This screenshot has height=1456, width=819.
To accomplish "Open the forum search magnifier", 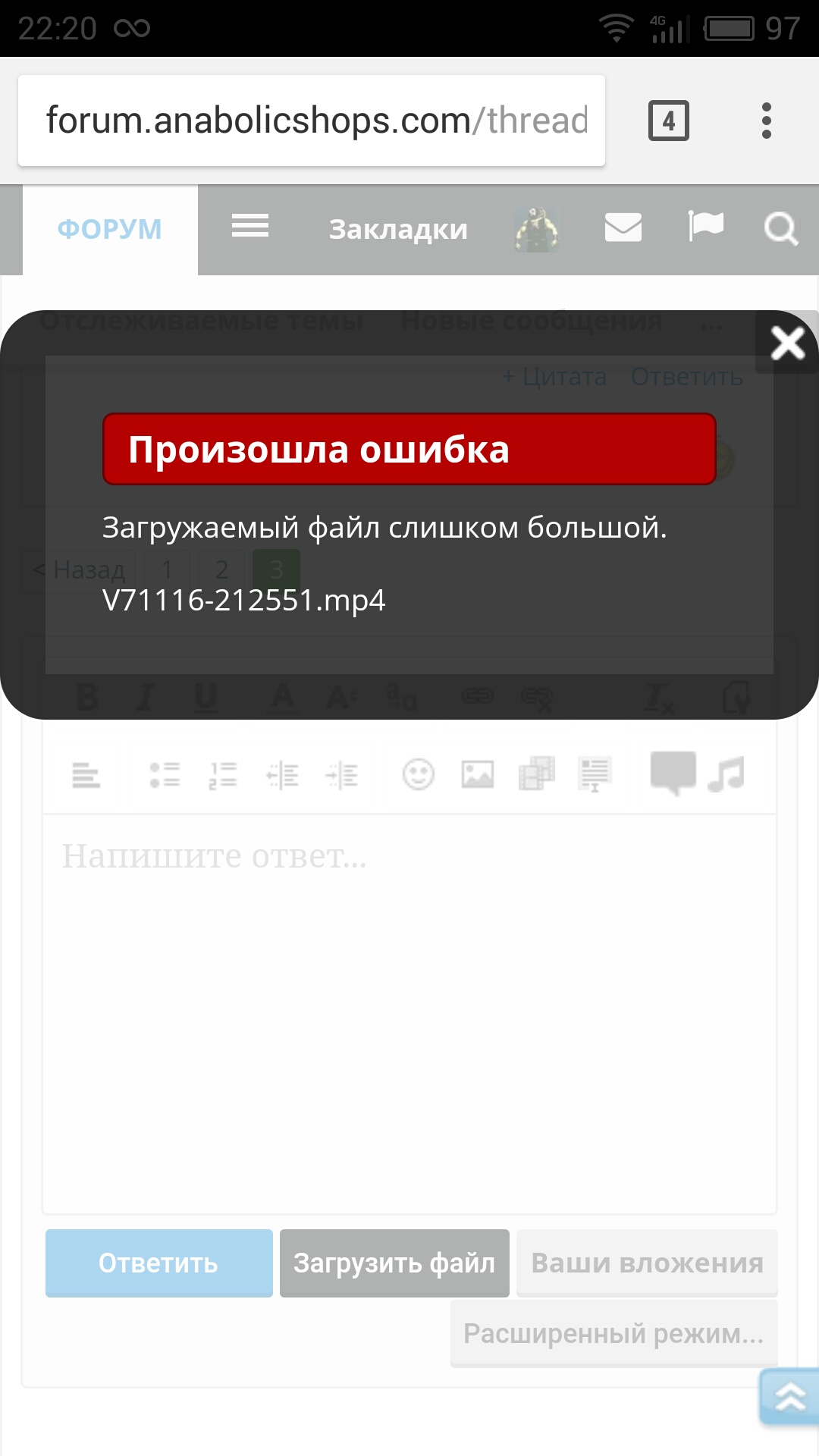I will 781,227.
